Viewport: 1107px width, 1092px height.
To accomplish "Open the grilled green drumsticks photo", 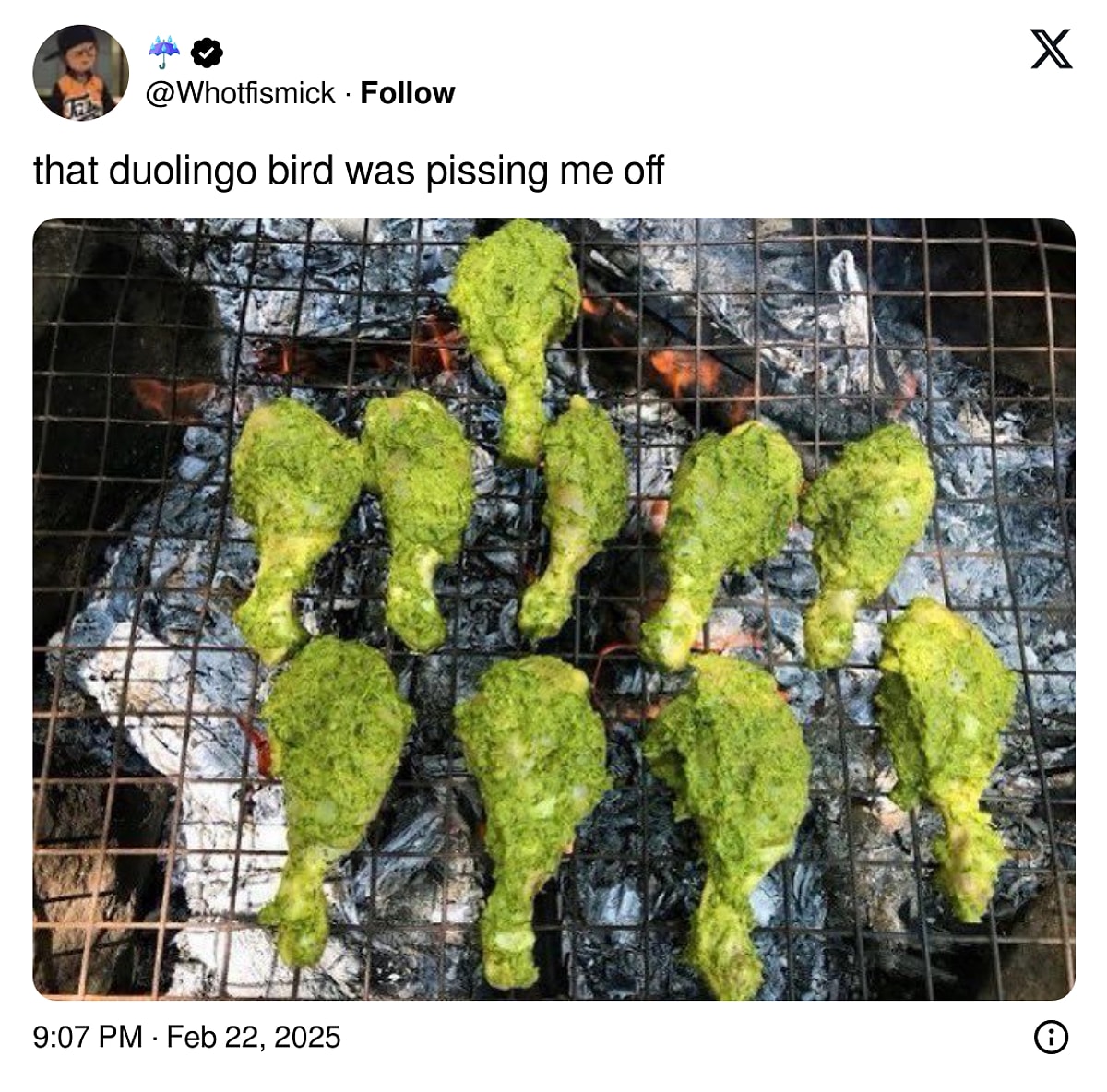I will [553, 609].
